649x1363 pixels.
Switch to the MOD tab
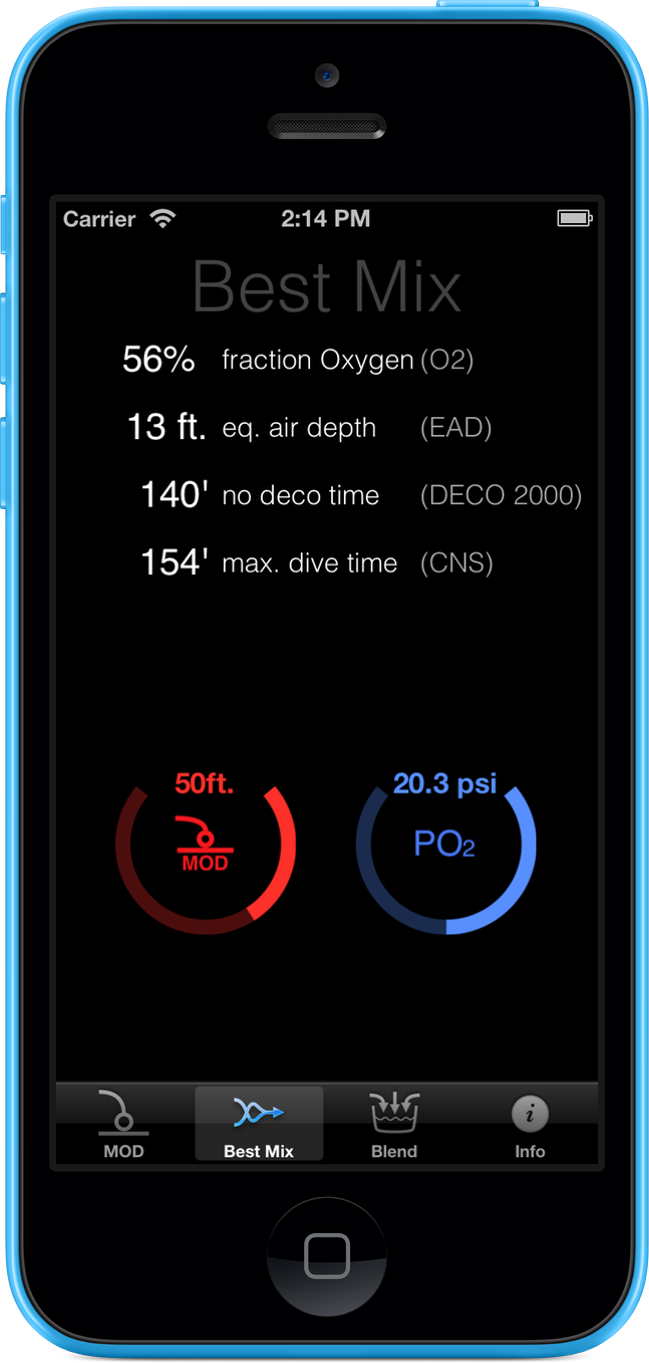coord(124,1124)
